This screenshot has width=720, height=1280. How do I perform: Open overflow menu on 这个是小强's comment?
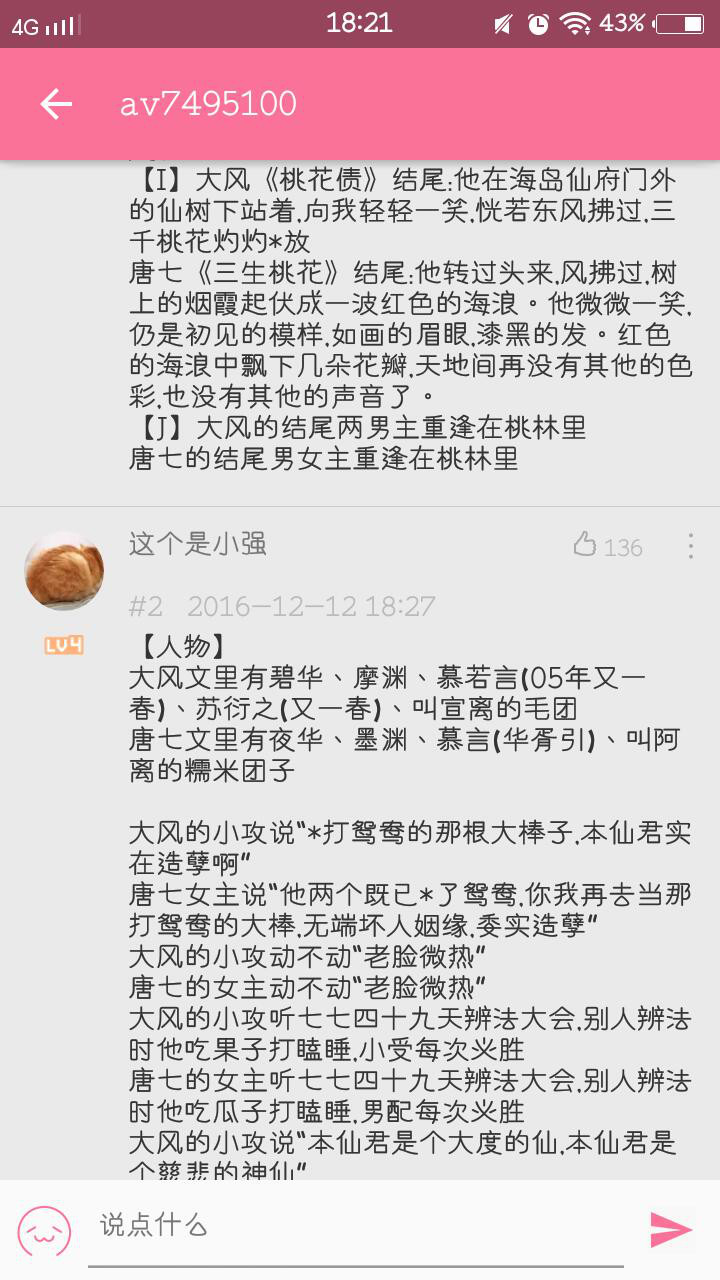point(690,545)
